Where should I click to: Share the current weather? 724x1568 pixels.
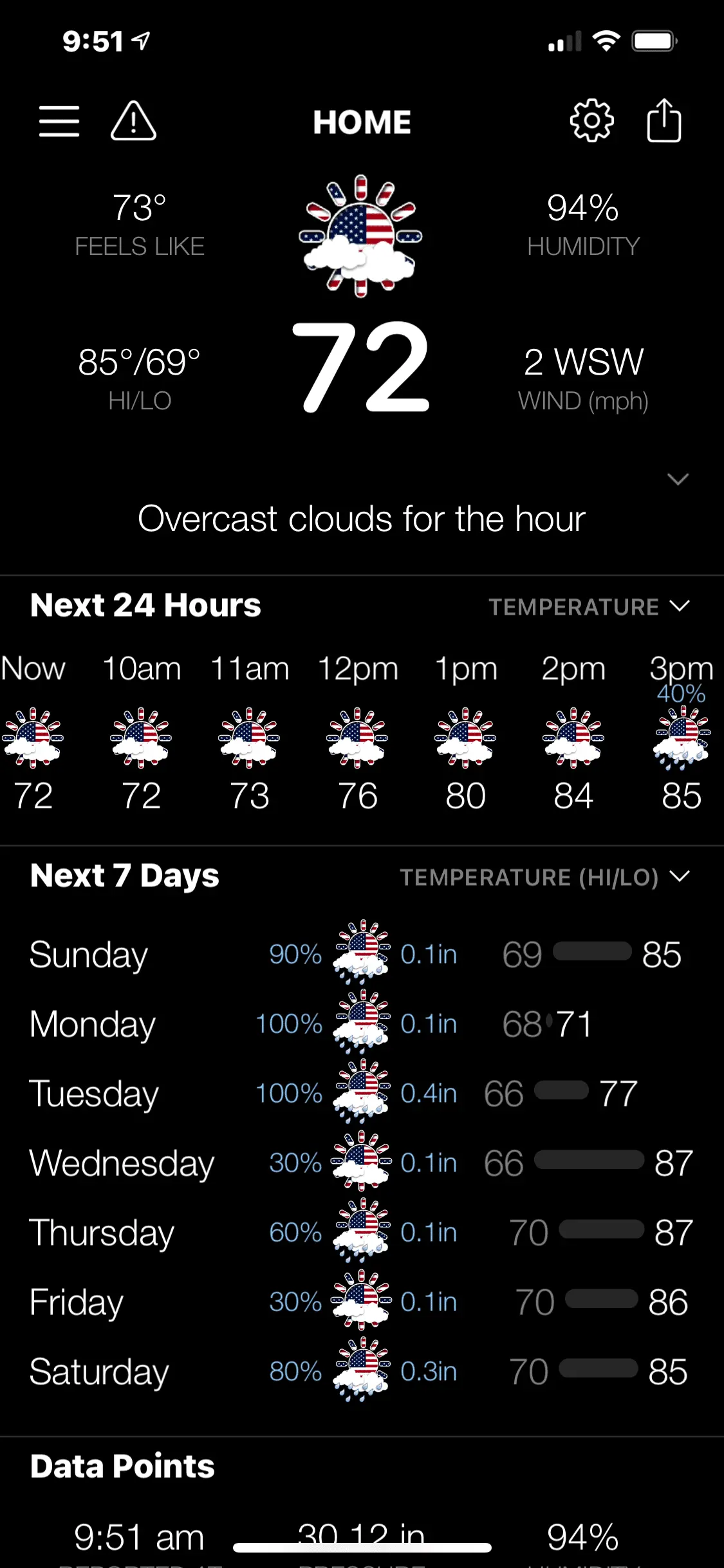coord(664,121)
